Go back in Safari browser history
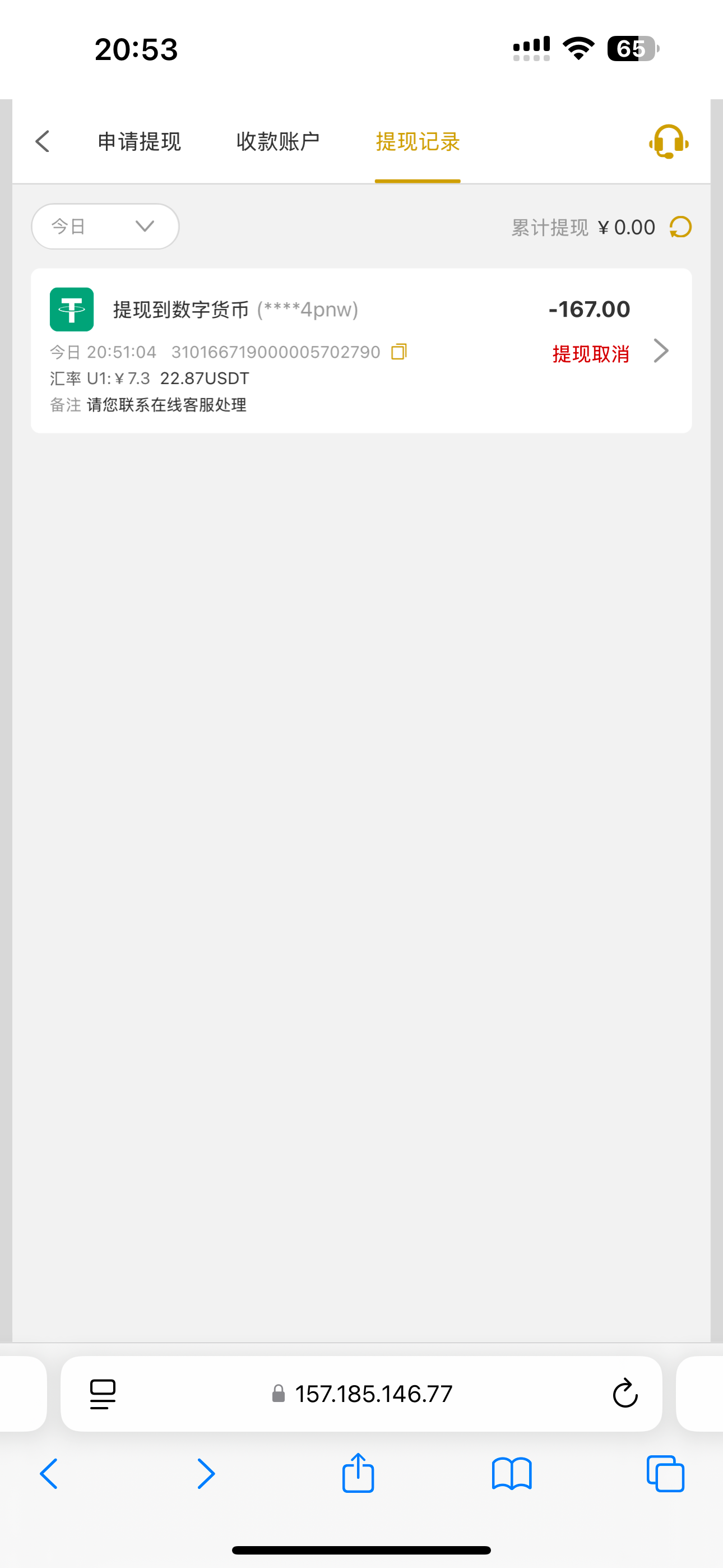723x1568 pixels. pos(49,1474)
